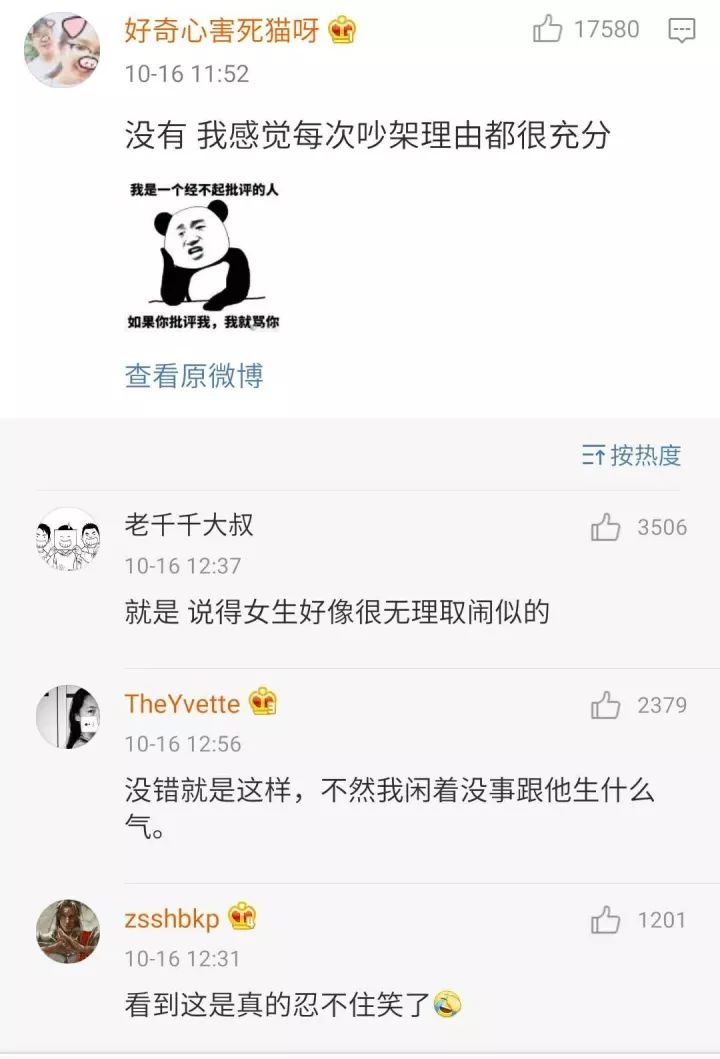Reply to 好奇心害死猫呀's comment

682,30
